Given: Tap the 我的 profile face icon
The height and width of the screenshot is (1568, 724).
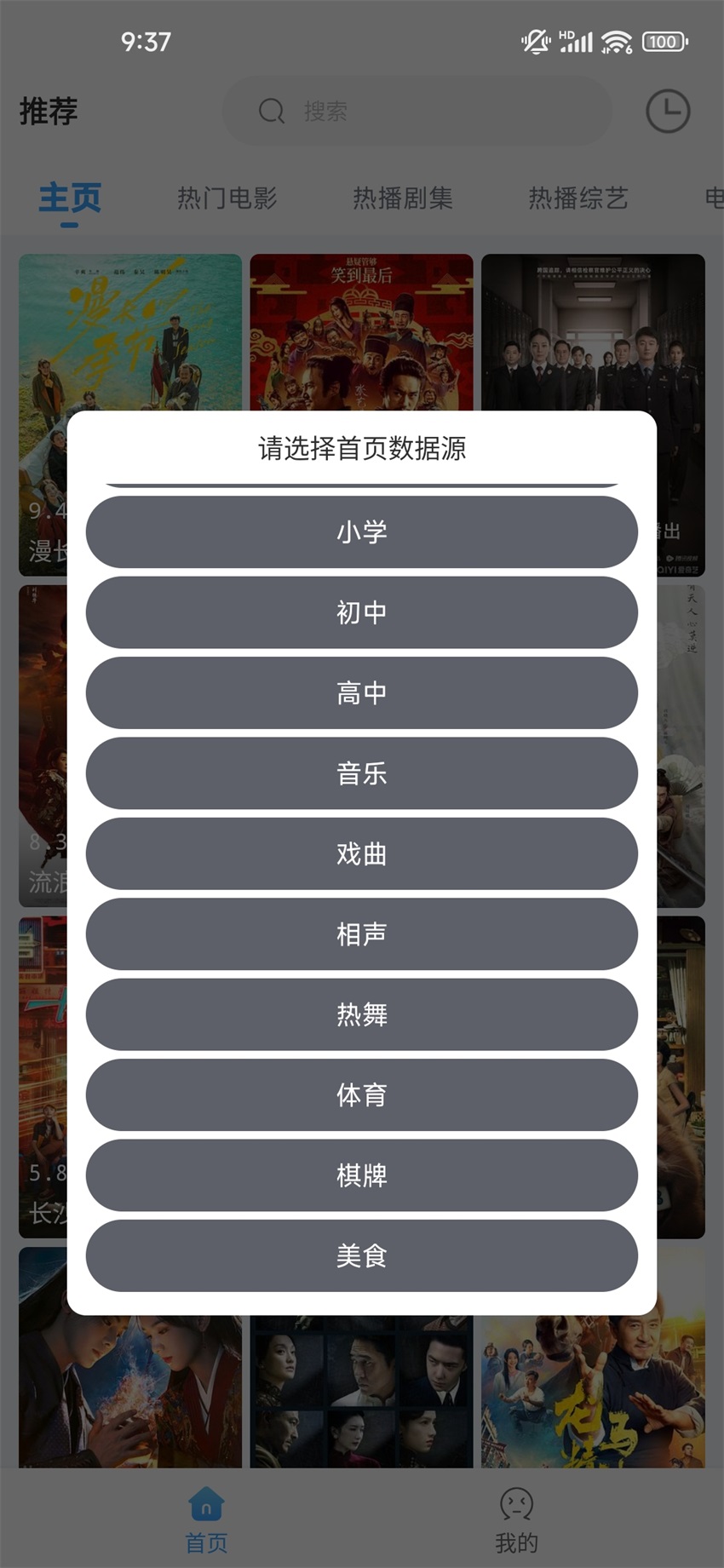Looking at the screenshot, I should pos(516,1503).
